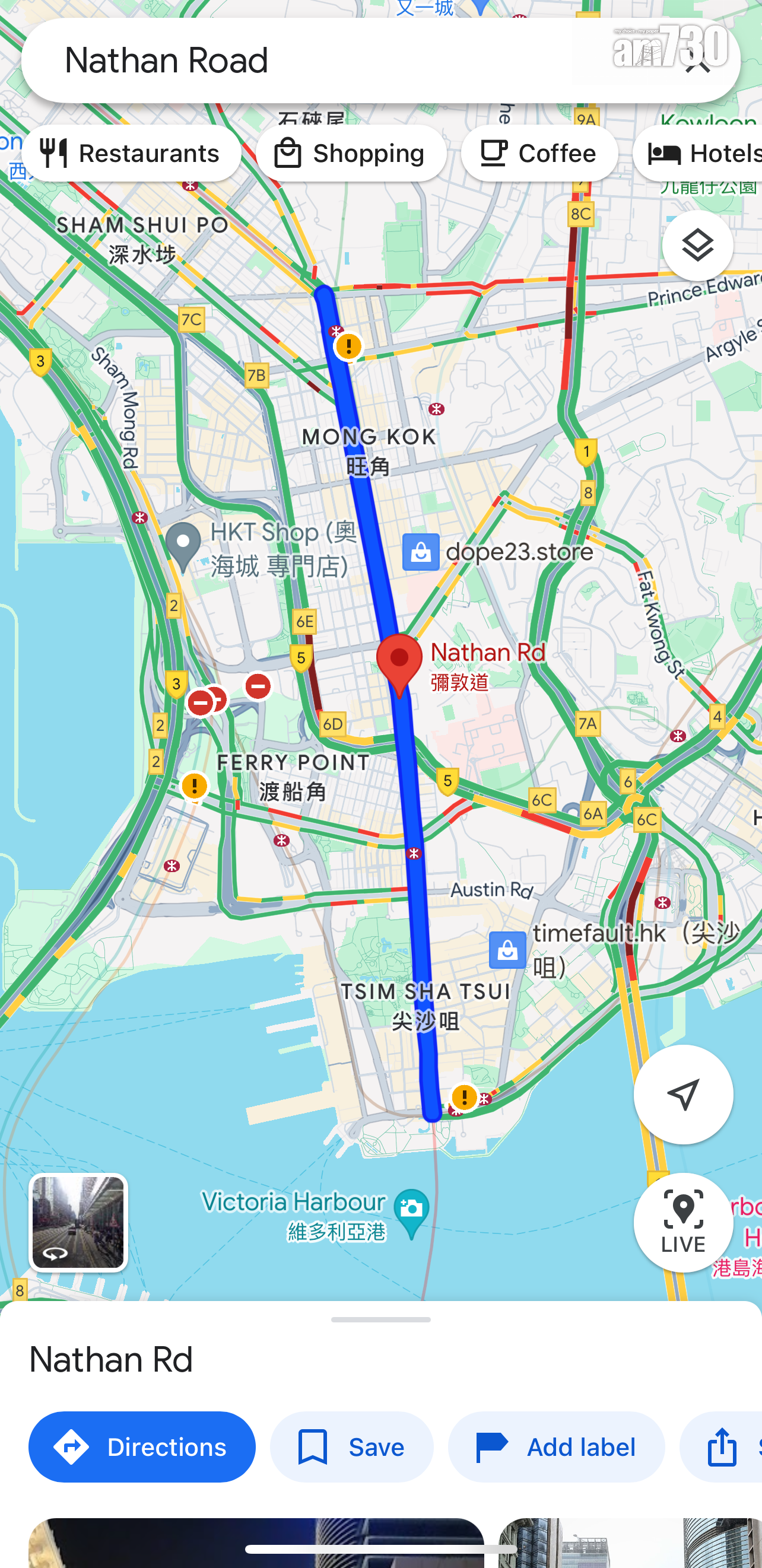The image size is (762, 1568).
Task: Open dope23.store map pin
Action: coord(420,552)
